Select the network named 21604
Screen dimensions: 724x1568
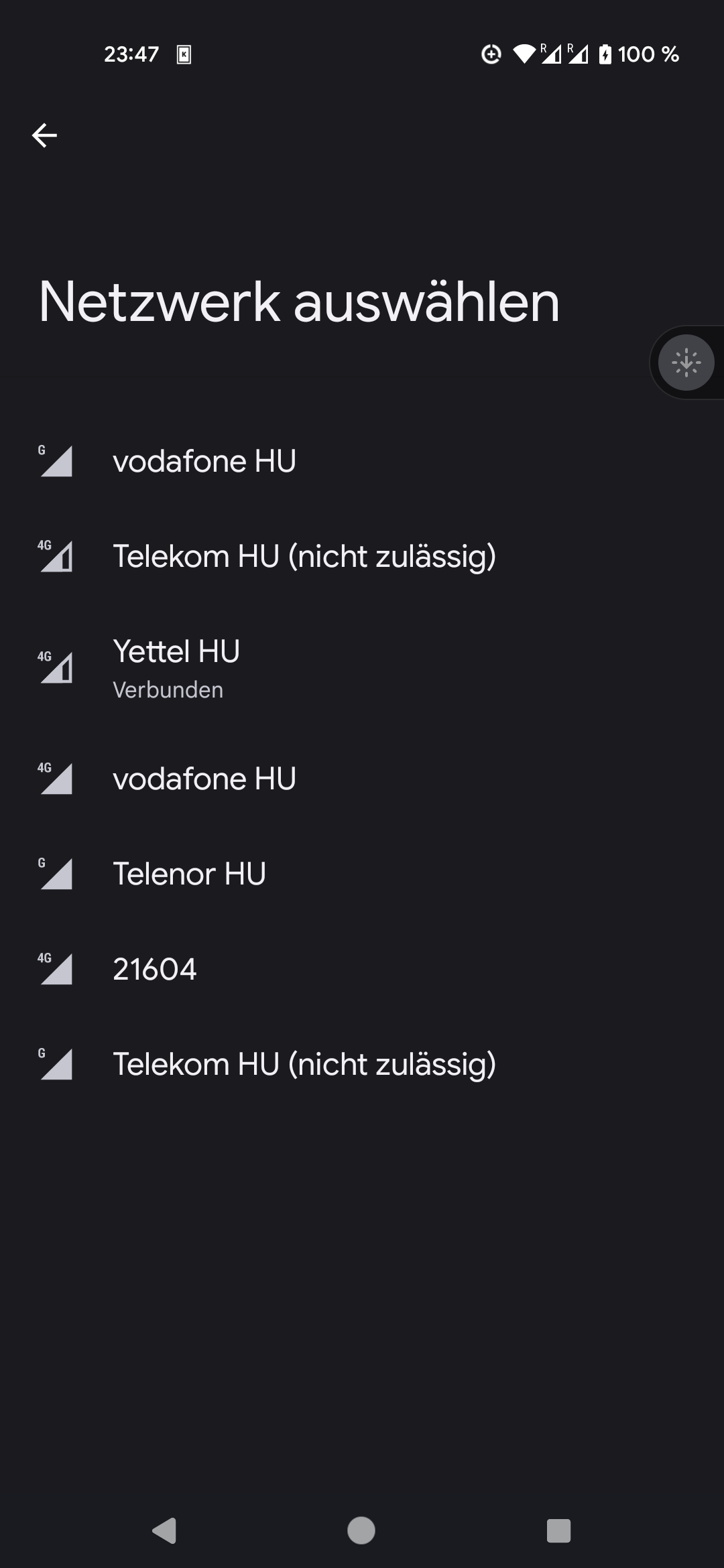155,970
